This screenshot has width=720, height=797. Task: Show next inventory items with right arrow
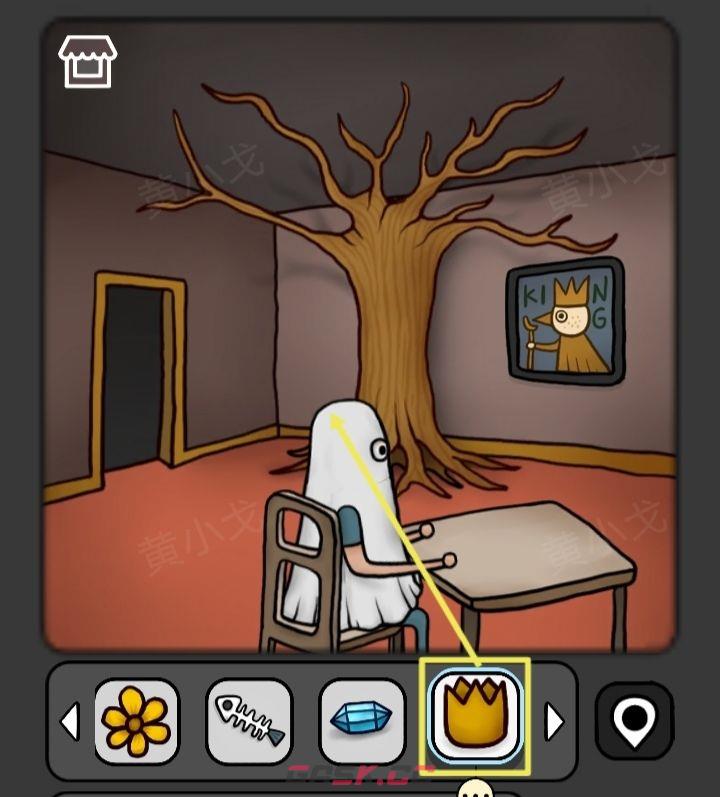(x=554, y=722)
